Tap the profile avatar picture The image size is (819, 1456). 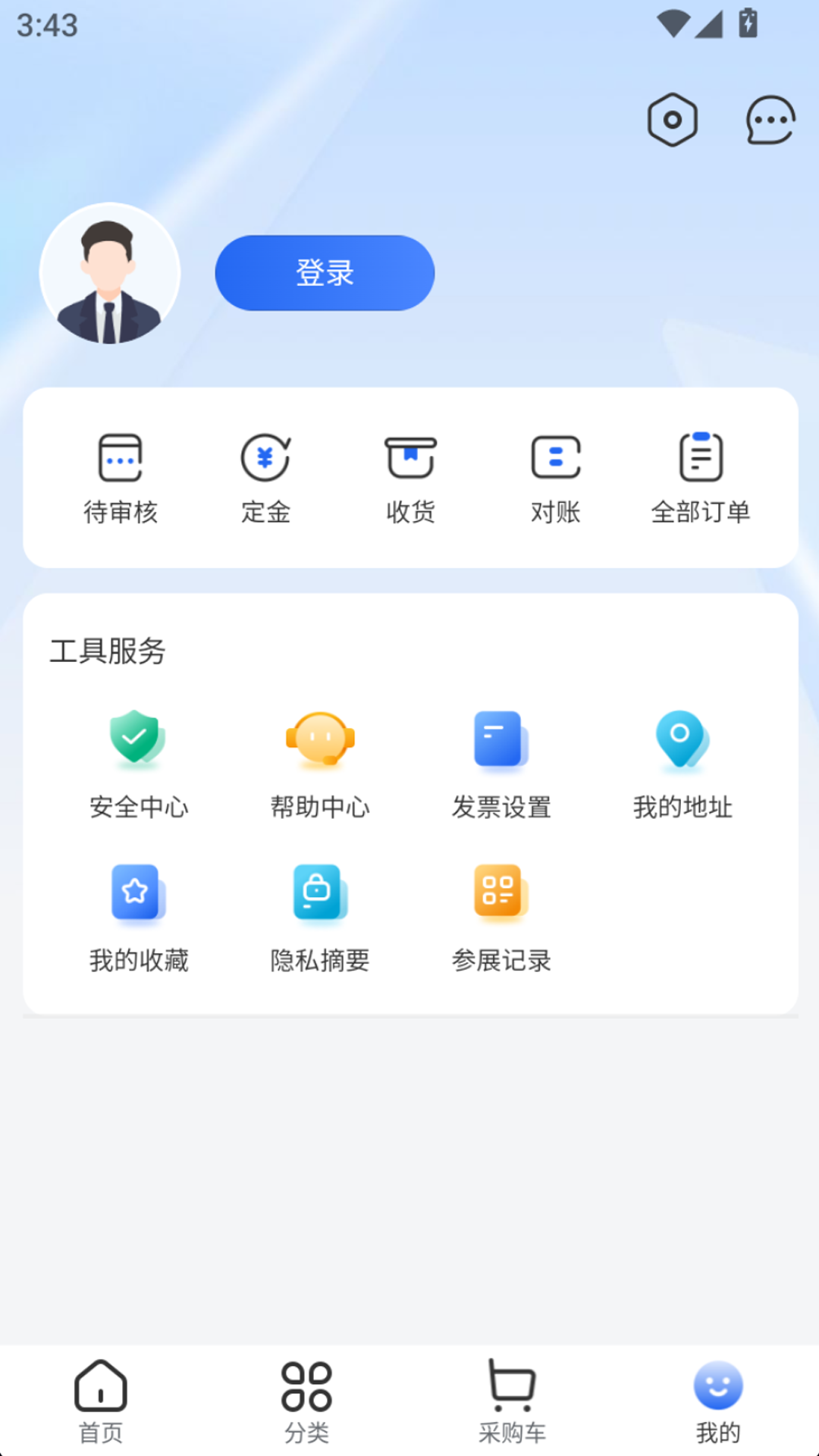point(110,273)
